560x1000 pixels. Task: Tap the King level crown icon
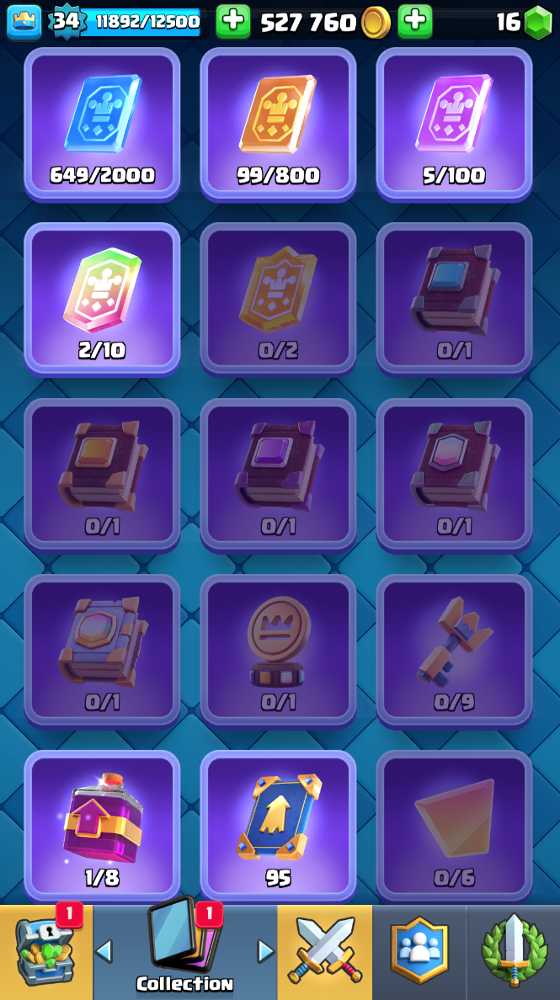tap(24, 22)
